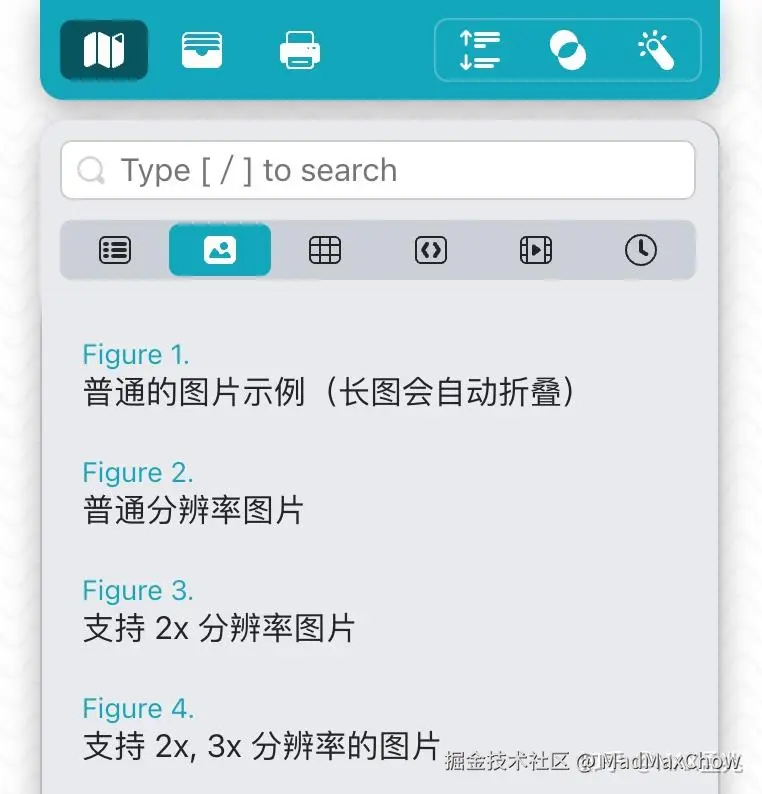Go to Figure 2 普通分辨率图片
The image size is (762, 794).
193,494
